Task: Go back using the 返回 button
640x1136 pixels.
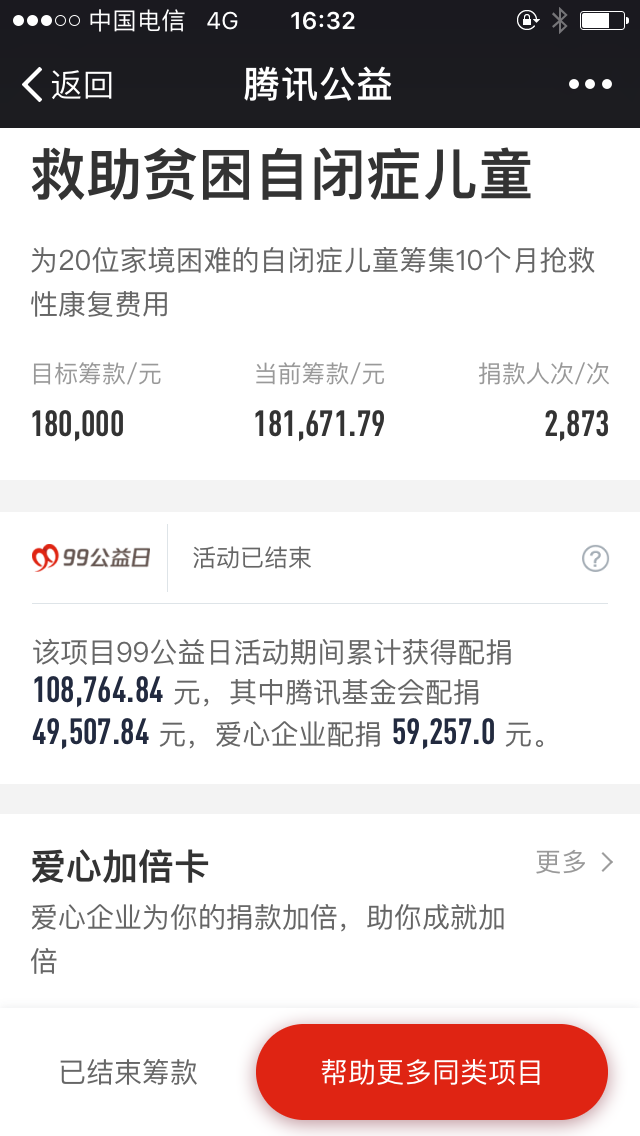Action: pos(67,85)
